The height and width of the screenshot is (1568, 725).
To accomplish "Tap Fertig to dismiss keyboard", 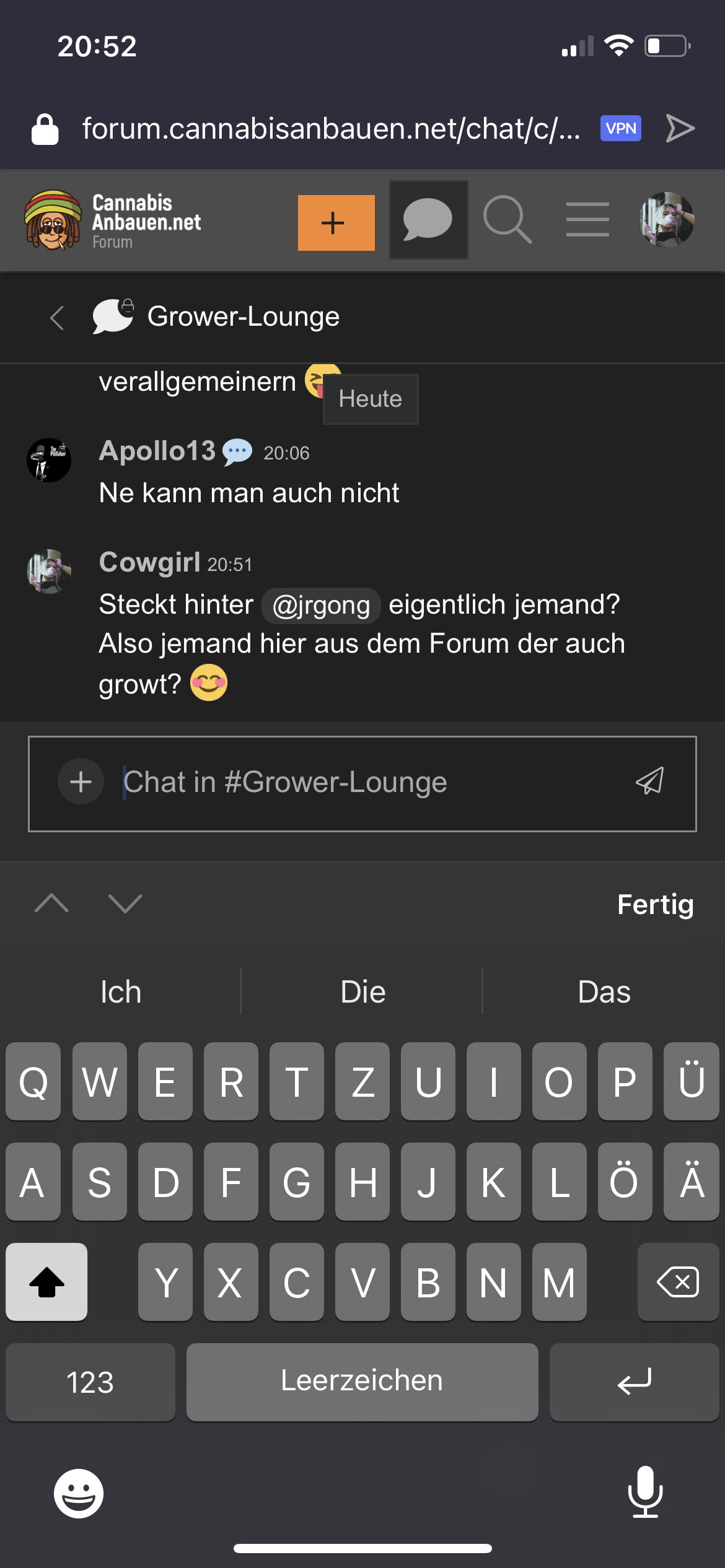I will (654, 904).
